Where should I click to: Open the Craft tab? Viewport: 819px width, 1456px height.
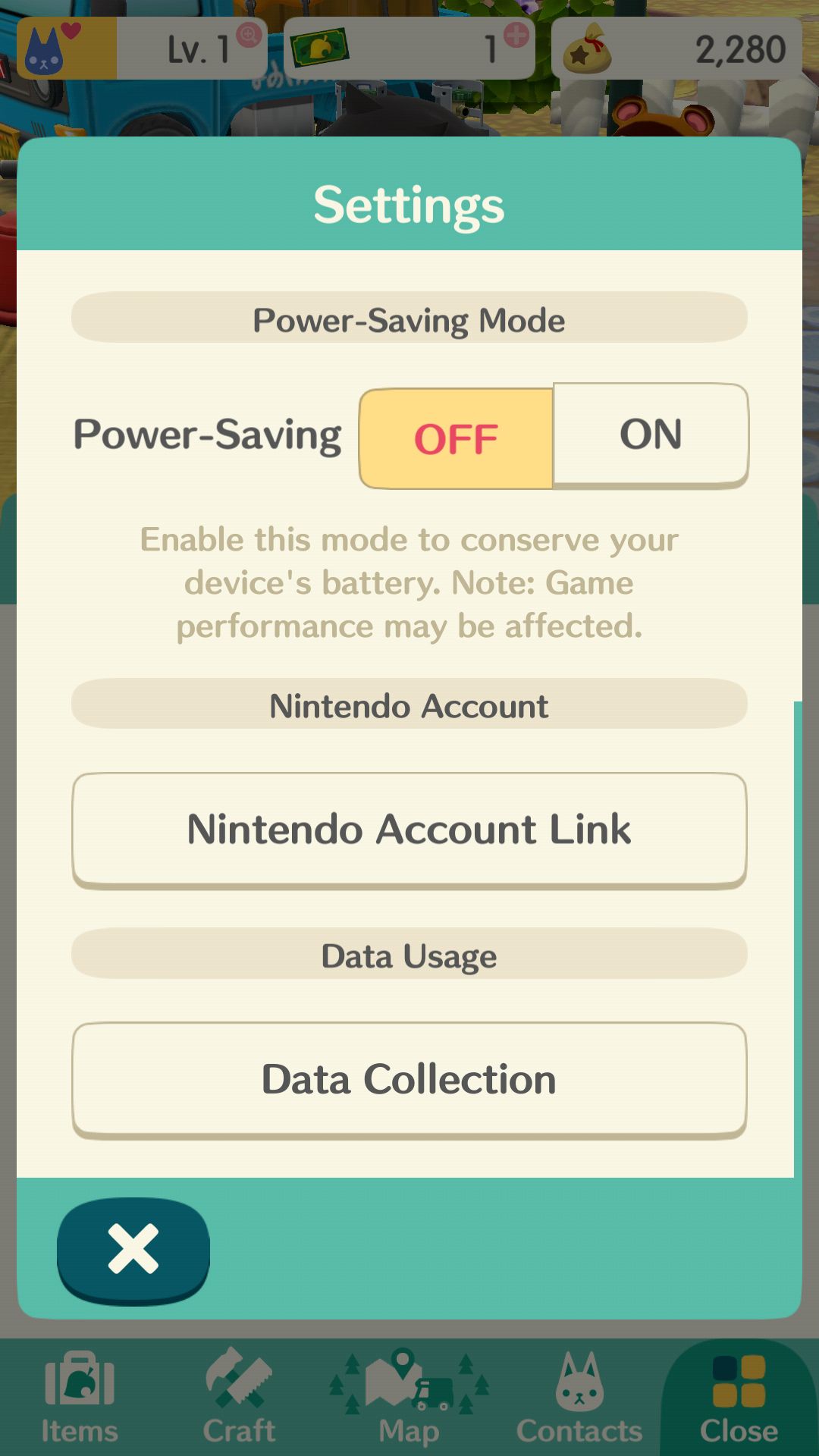coord(239,1399)
